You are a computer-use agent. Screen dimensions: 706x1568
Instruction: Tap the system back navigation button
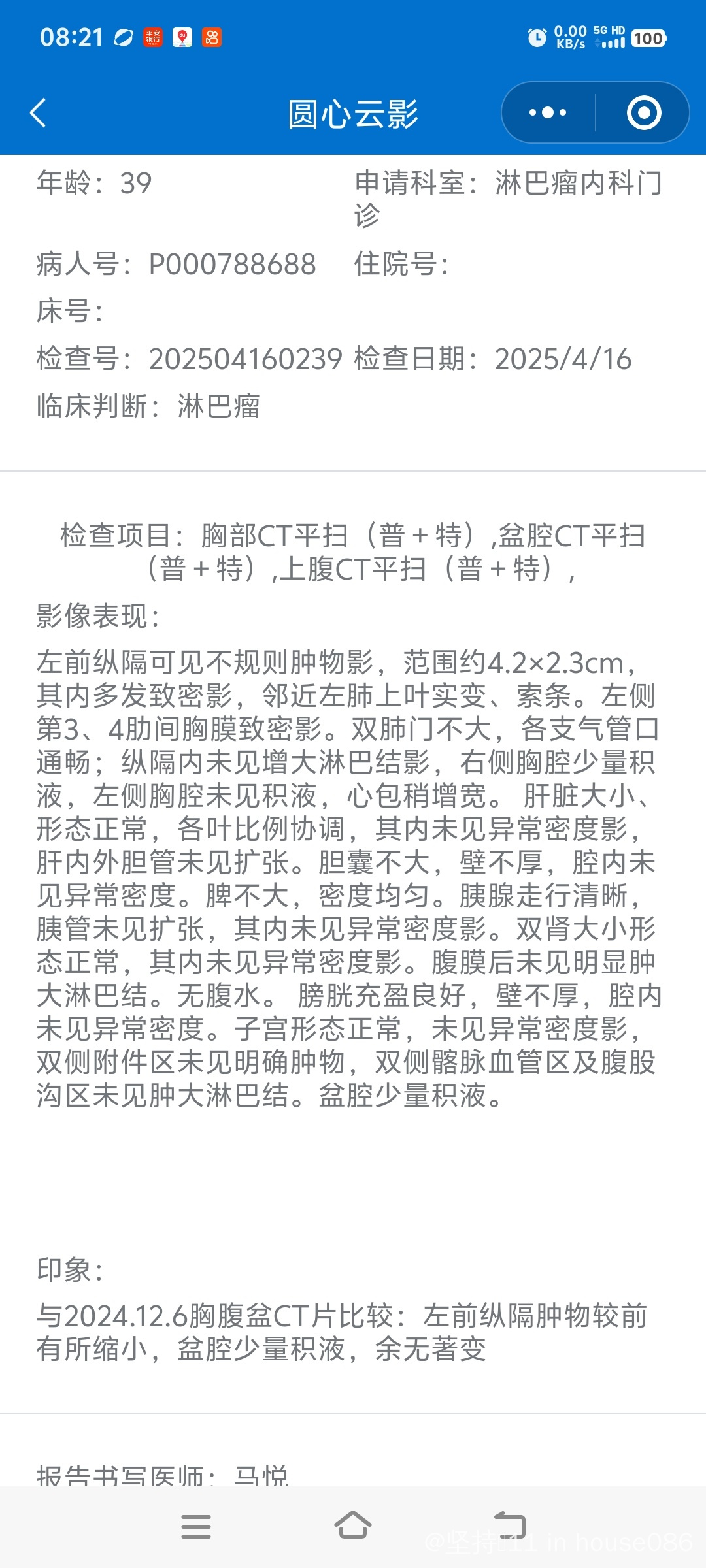coord(510,1526)
